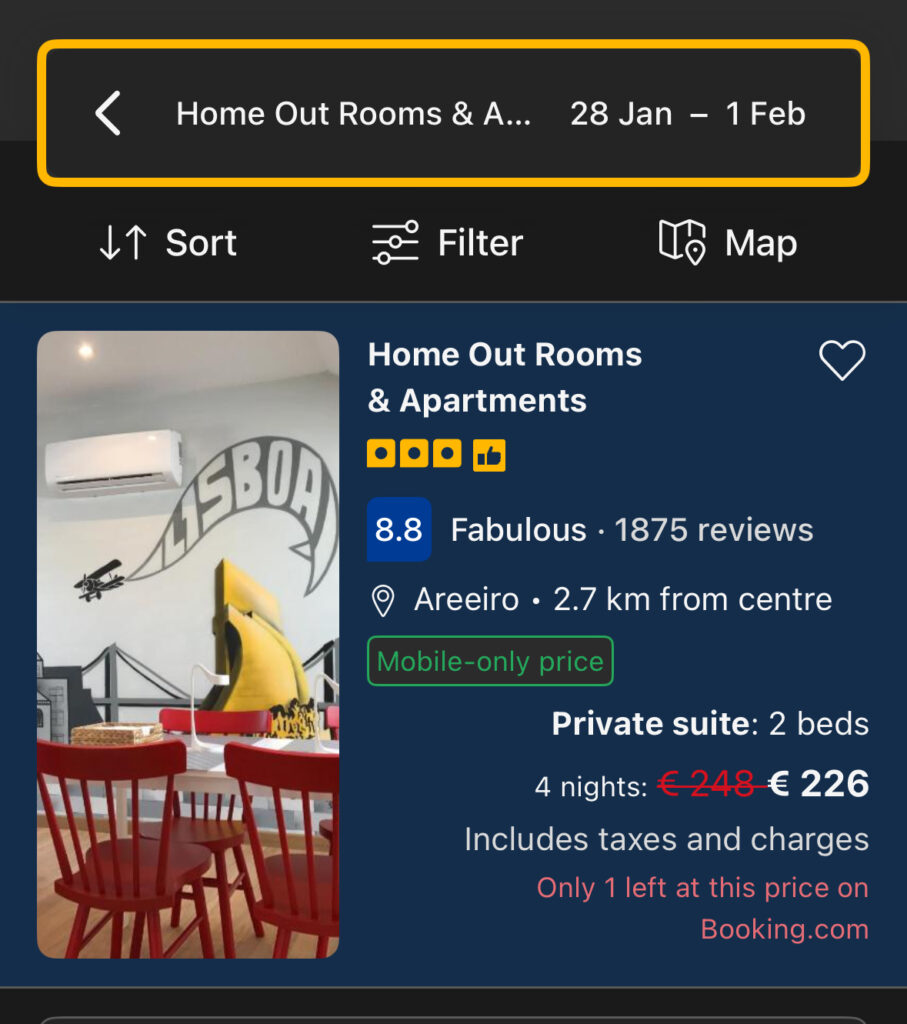The width and height of the screenshot is (907, 1024).
Task: Switch to the Map view
Action: (x=728, y=243)
